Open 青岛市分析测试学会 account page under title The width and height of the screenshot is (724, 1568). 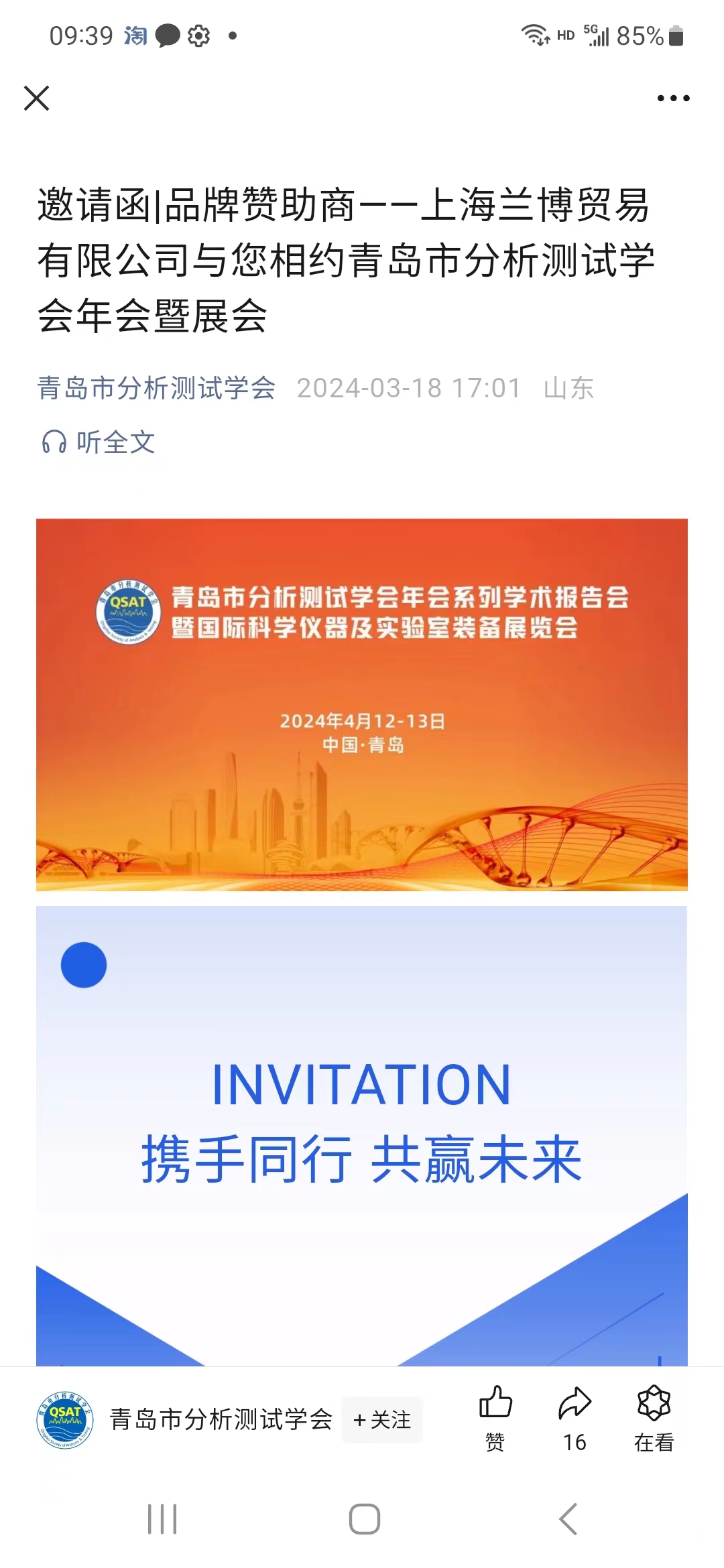[156, 387]
